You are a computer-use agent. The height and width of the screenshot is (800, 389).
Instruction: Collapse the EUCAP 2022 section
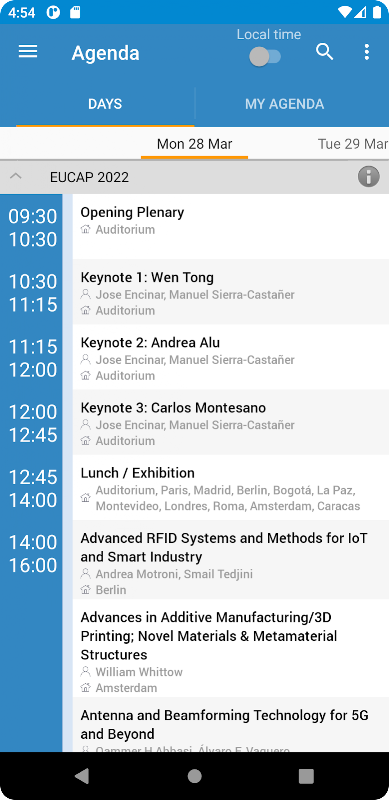pos(16,177)
